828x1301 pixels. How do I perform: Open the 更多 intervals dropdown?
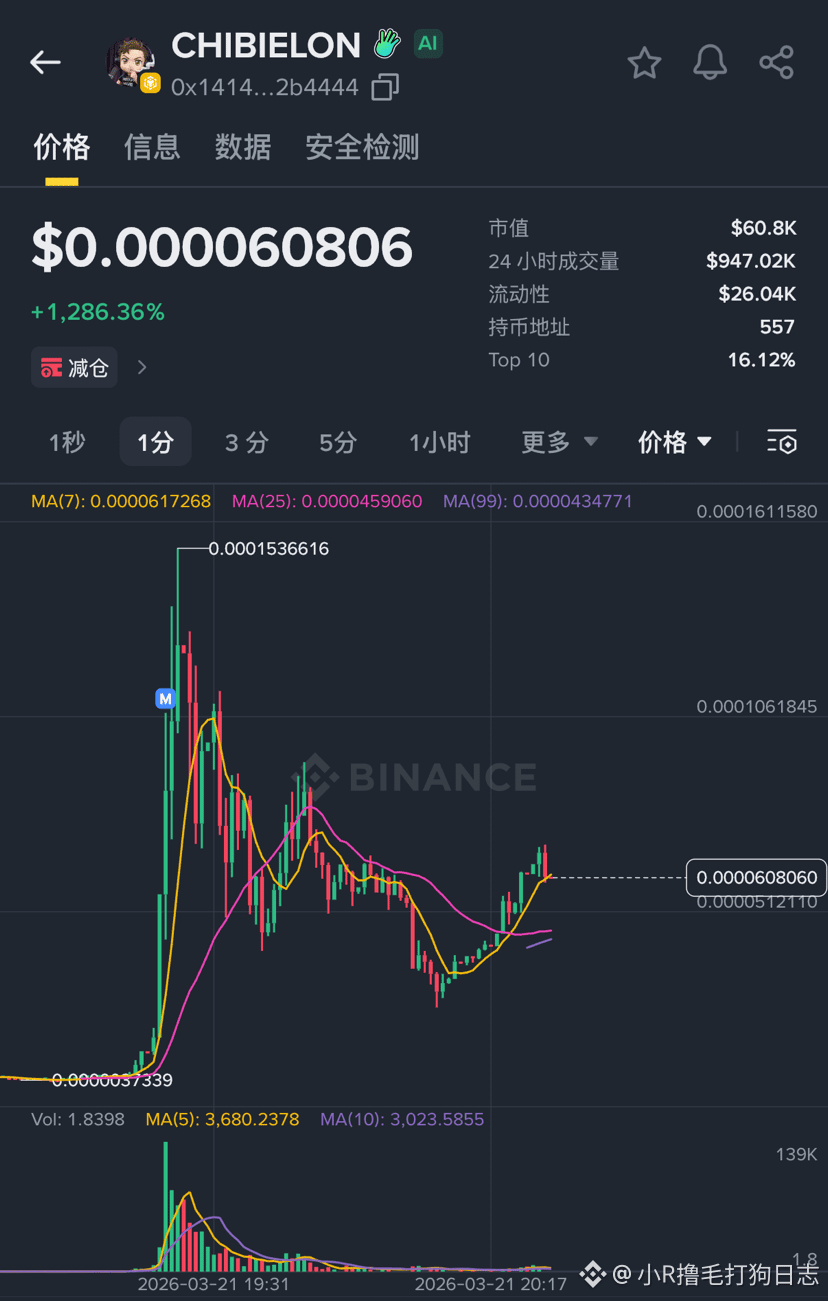point(559,442)
